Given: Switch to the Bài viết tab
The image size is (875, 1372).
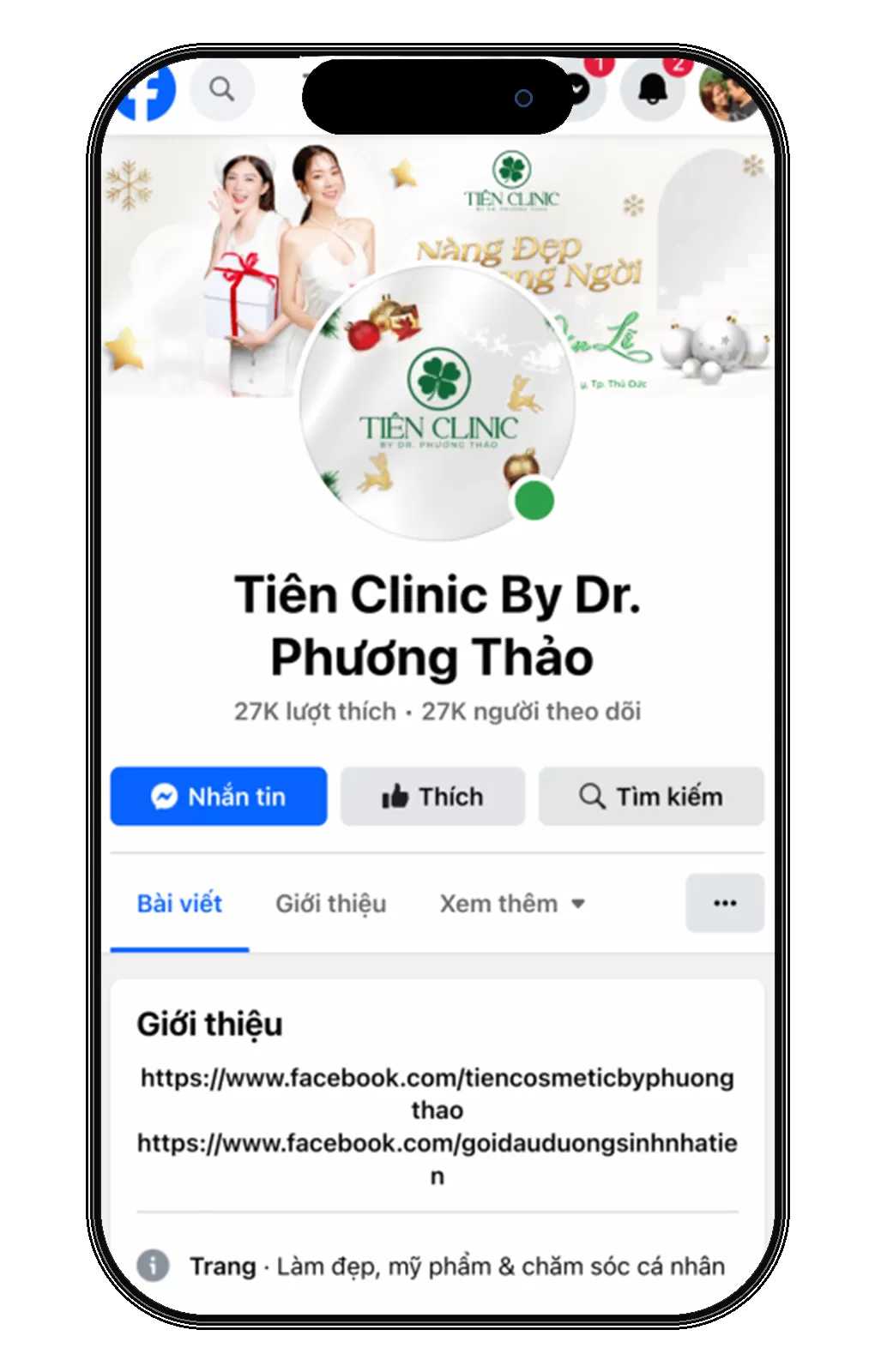Looking at the screenshot, I should 179,904.
